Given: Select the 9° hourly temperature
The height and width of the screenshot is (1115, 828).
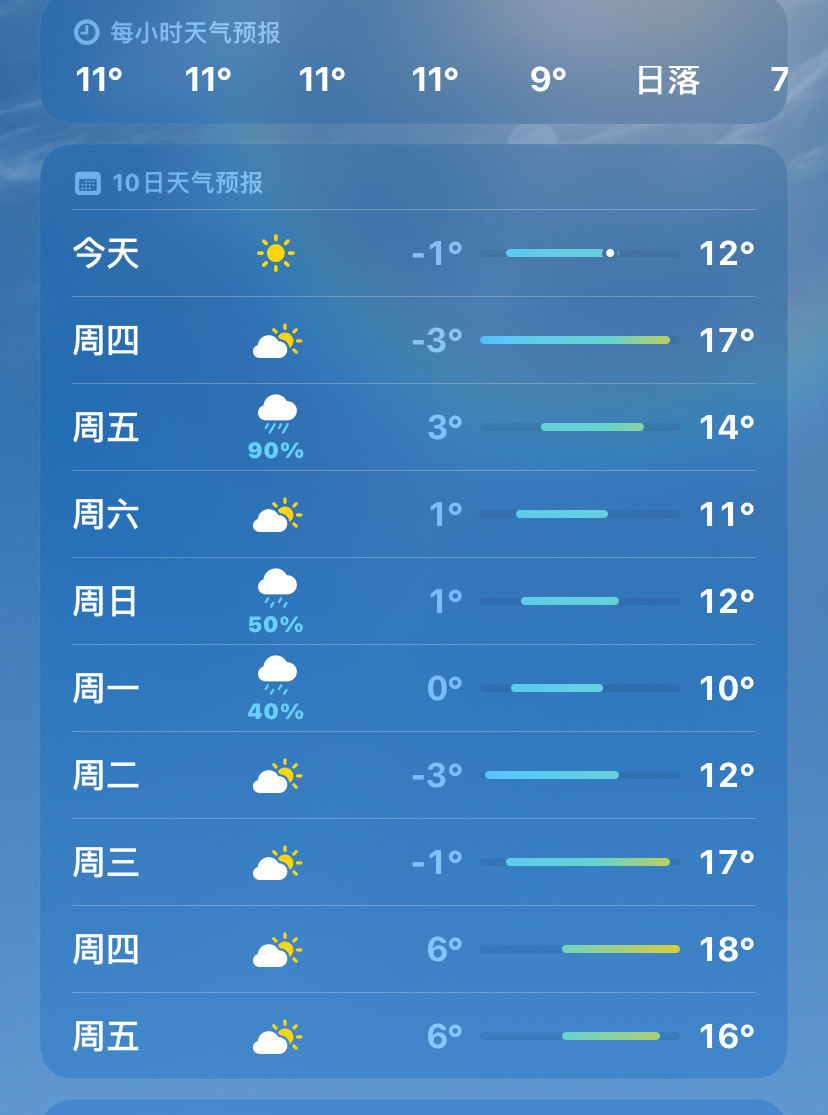Looking at the screenshot, I should [x=546, y=80].
